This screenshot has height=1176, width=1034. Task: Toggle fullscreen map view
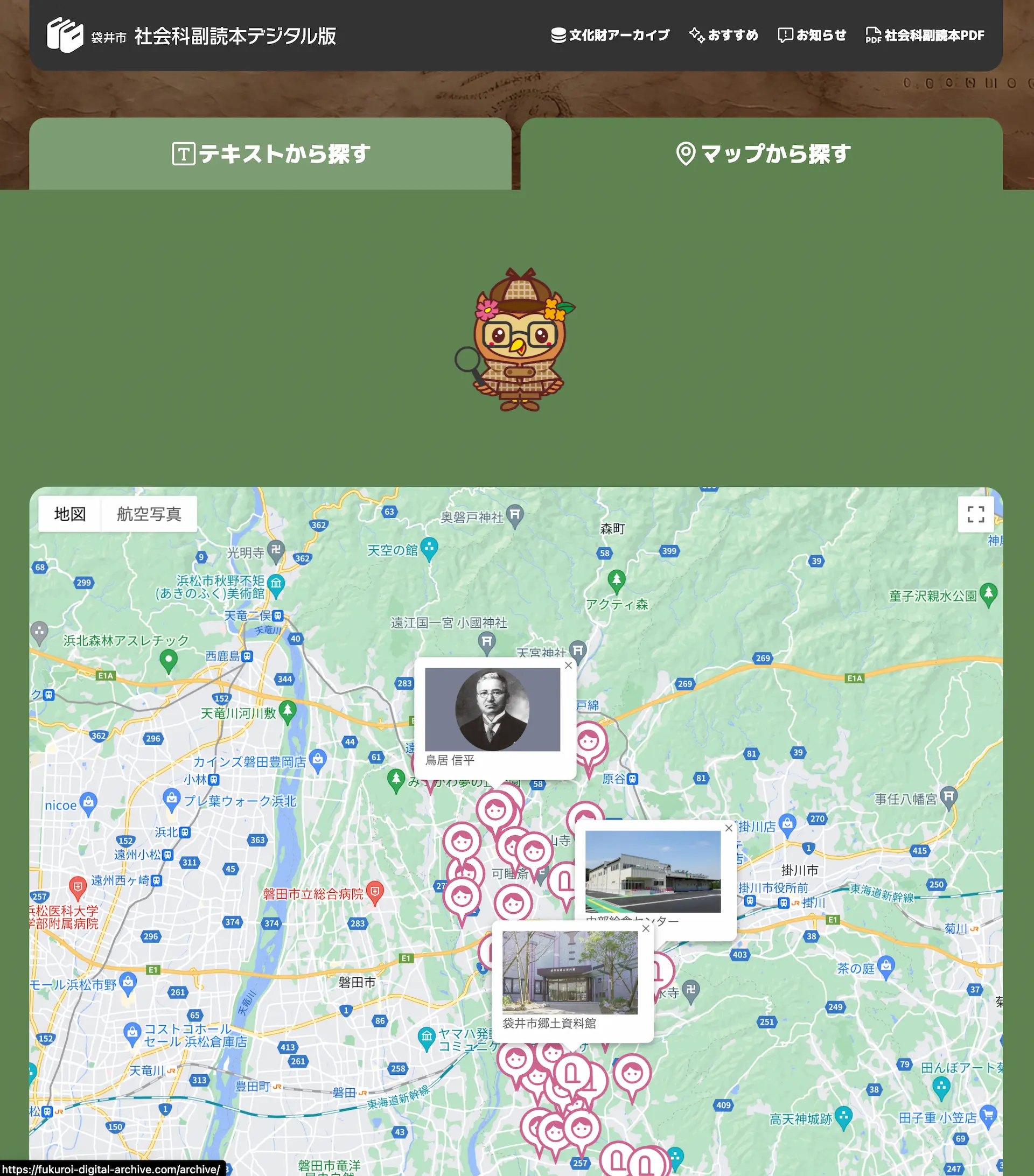point(975,514)
